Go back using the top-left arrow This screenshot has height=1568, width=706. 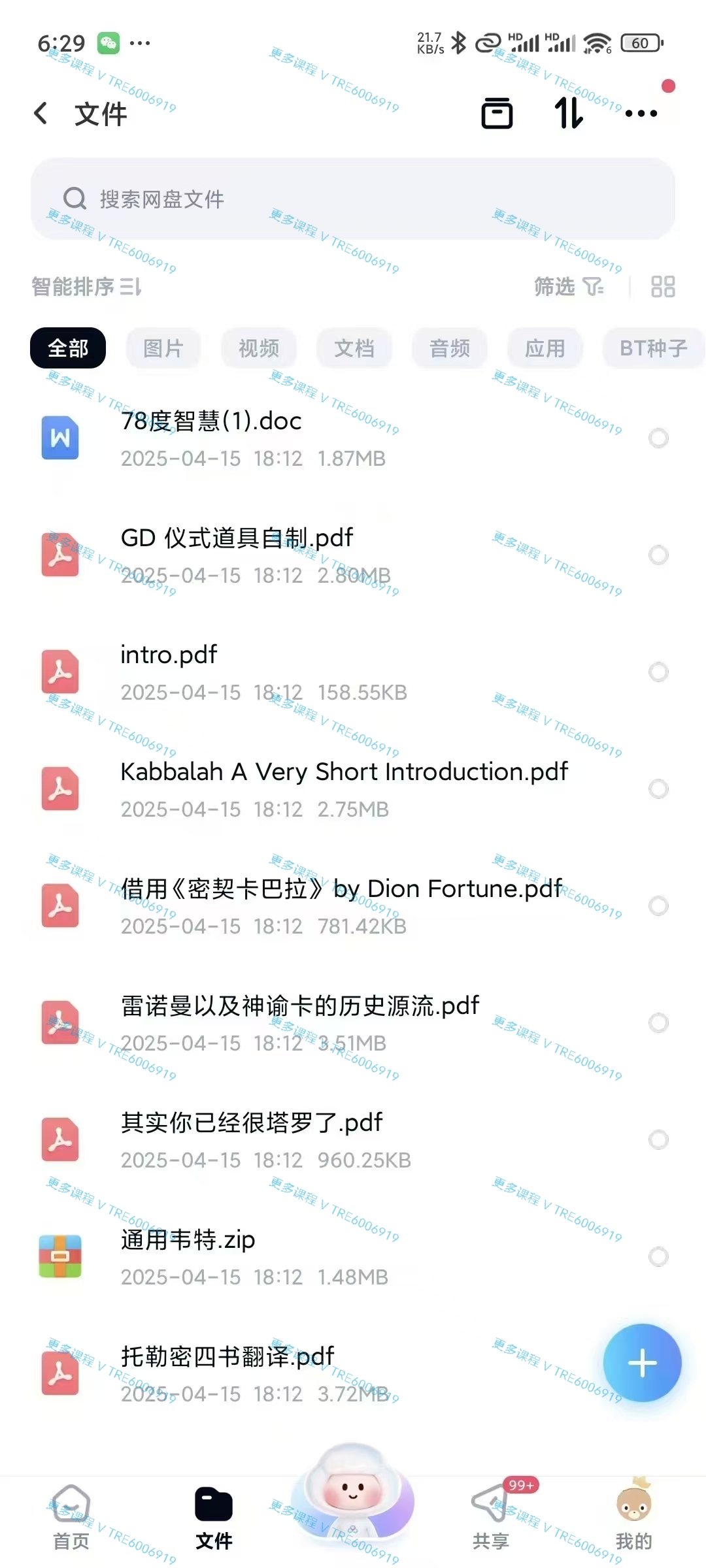click(41, 113)
